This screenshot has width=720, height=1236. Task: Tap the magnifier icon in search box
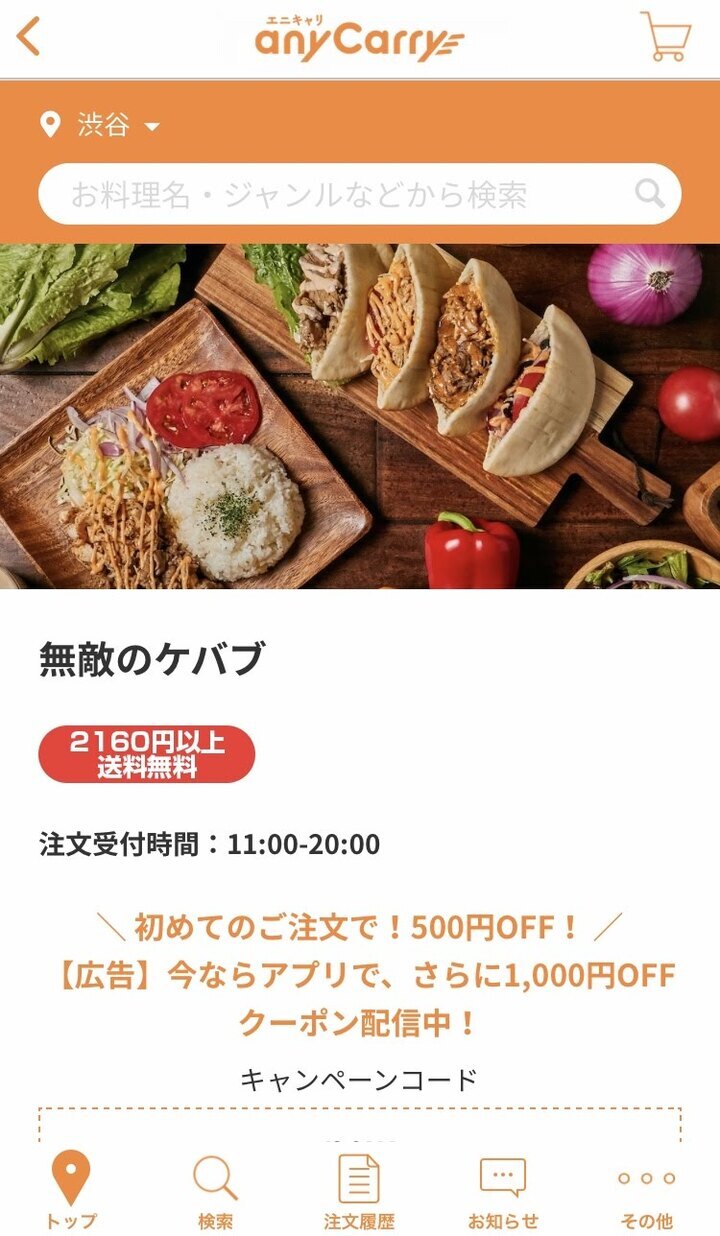(650, 193)
